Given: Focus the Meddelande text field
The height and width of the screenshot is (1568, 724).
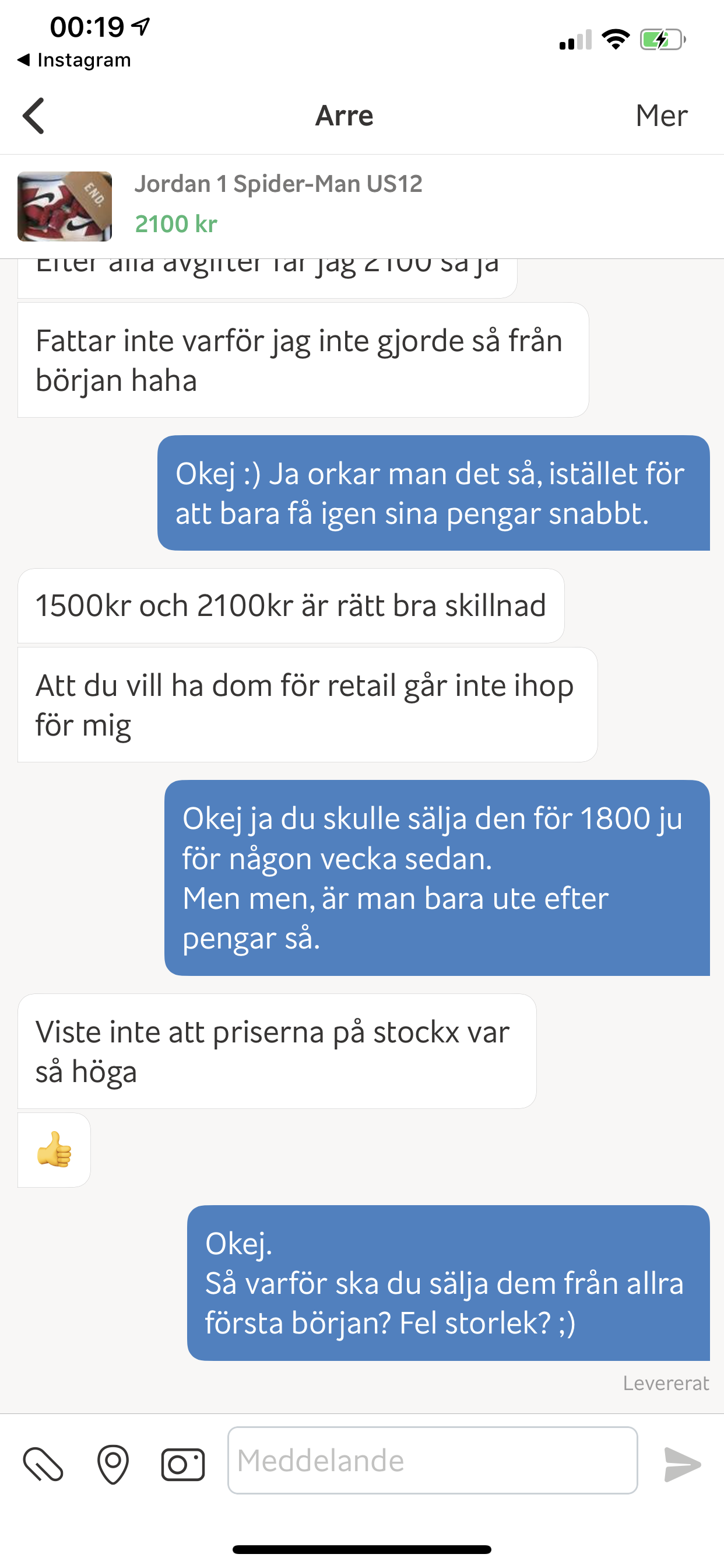Looking at the screenshot, I should pos(433,1460).
